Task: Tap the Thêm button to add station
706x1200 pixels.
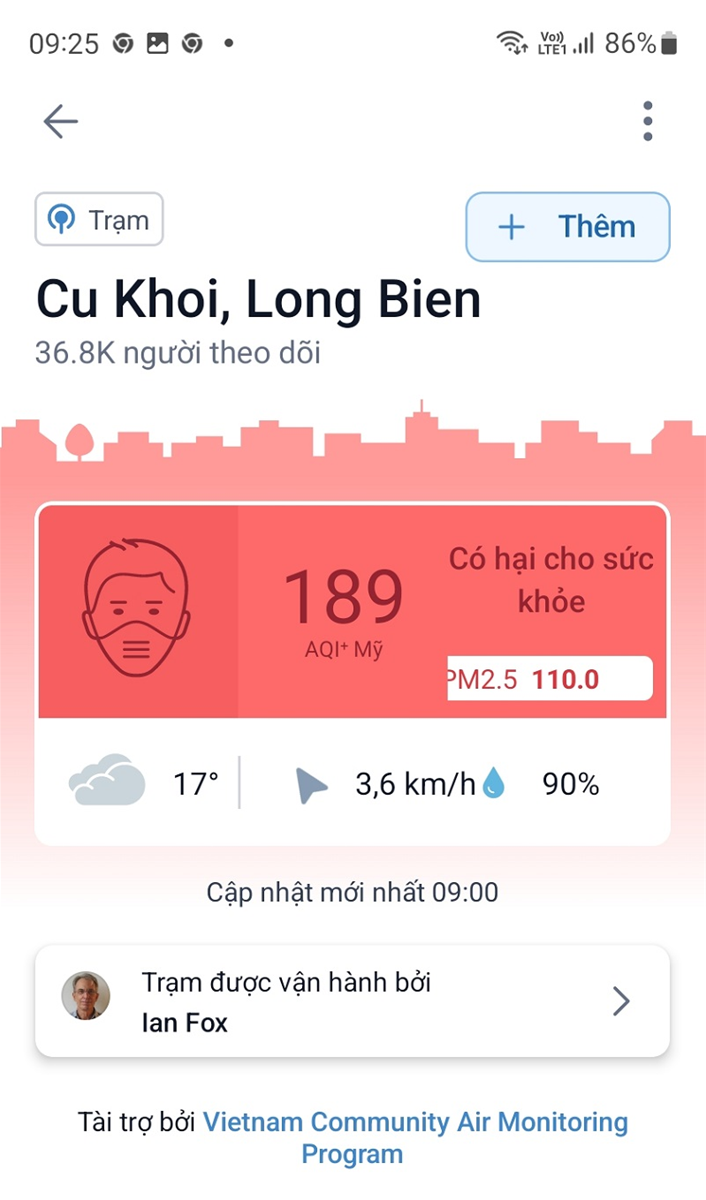Action: pyautogui.click(x=567, y=227)
